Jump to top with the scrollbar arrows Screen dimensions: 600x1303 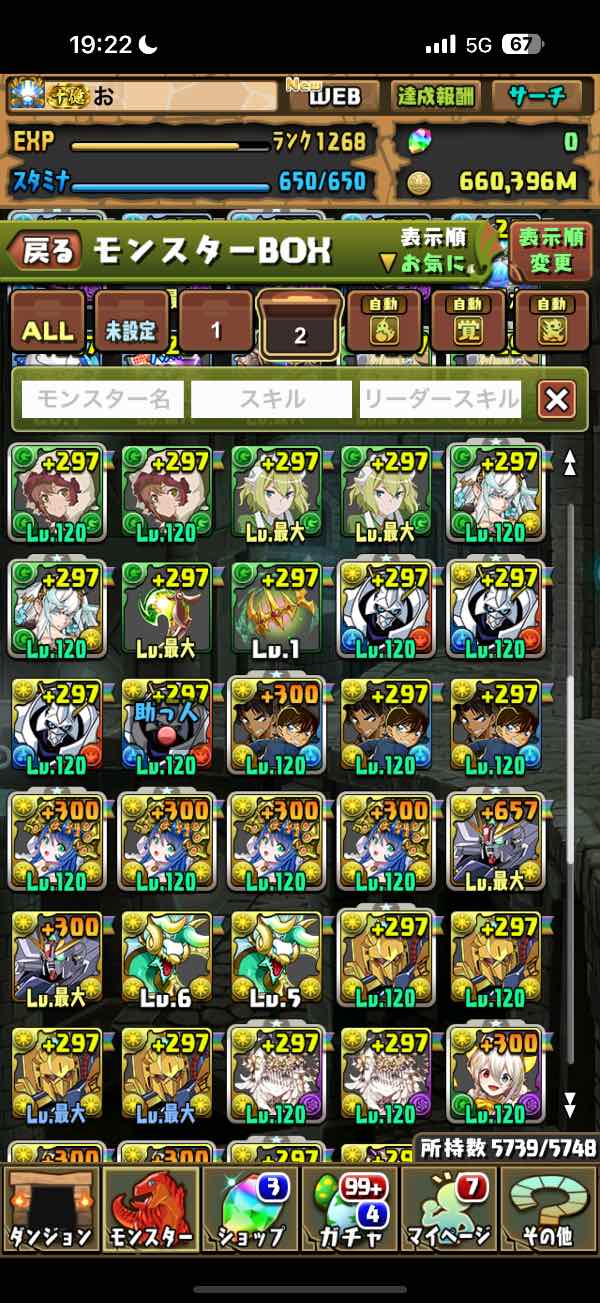coord(570,462)
